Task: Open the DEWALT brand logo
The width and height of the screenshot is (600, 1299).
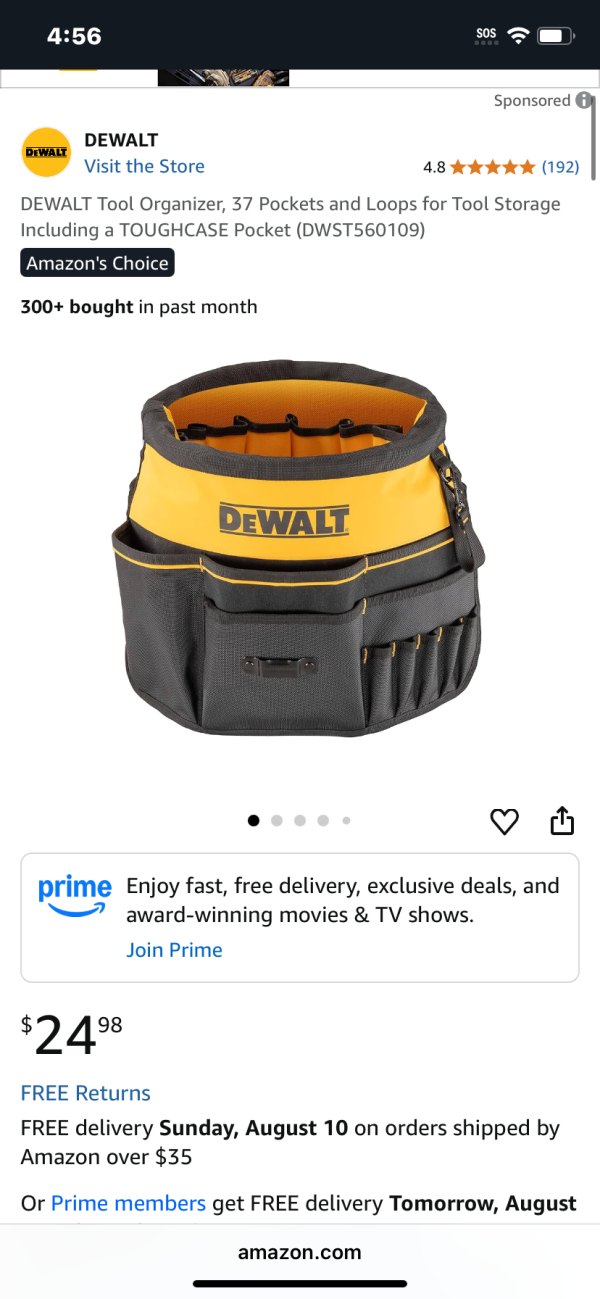Action: pyautogui.click(x=46, y=152)
